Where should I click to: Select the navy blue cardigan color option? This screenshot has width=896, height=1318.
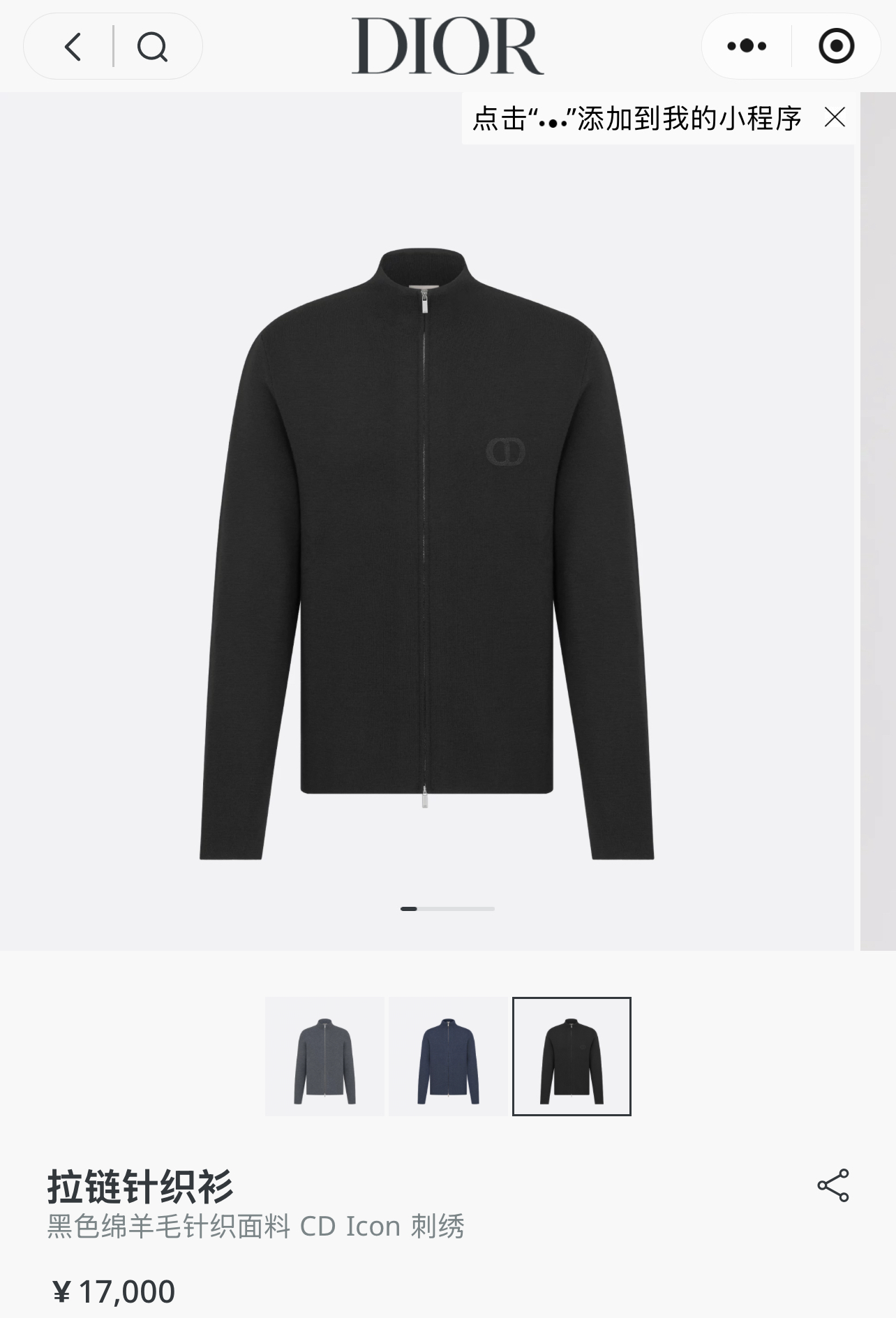coord(448,1056)
